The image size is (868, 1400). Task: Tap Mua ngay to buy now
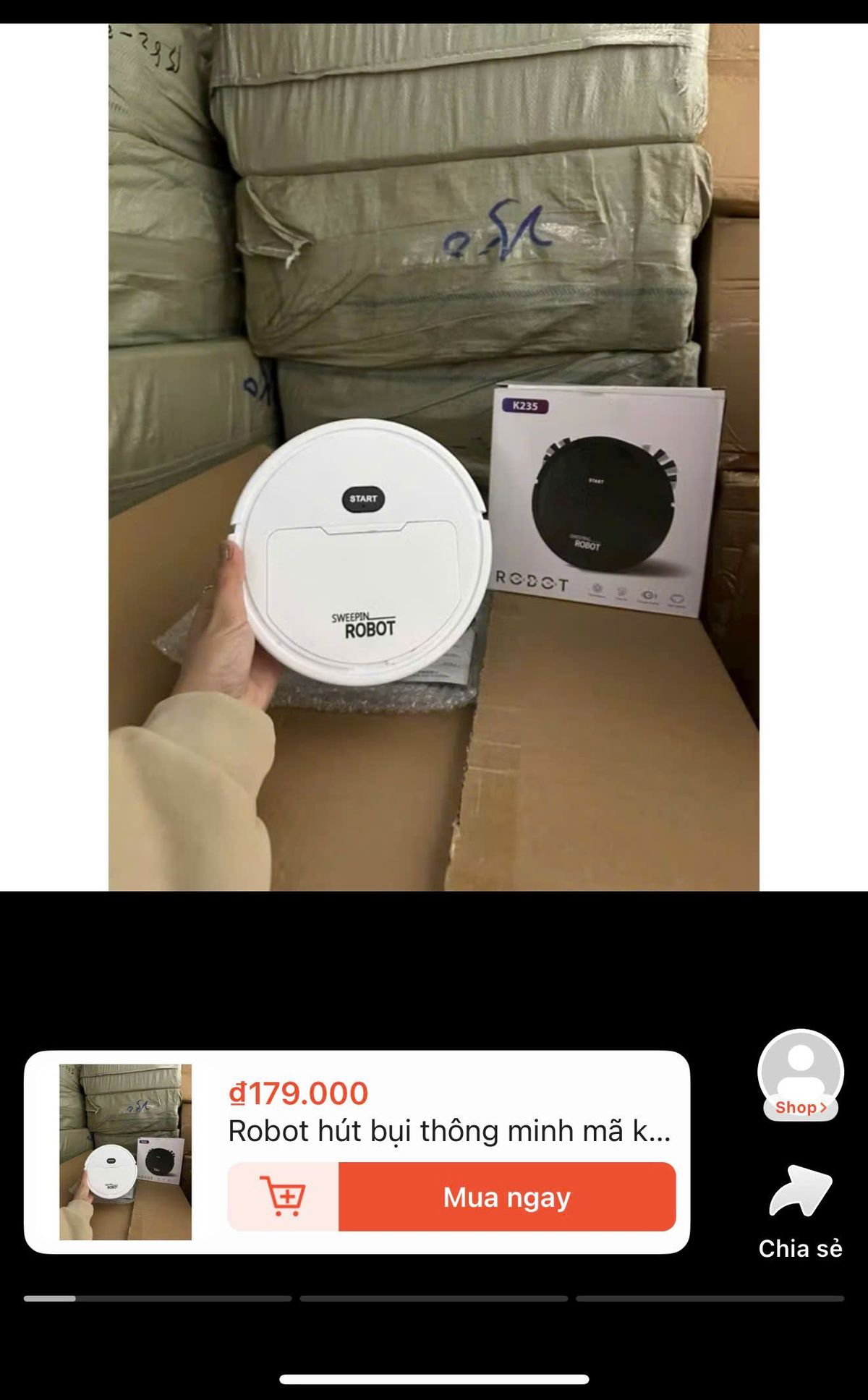point(507,1197)
